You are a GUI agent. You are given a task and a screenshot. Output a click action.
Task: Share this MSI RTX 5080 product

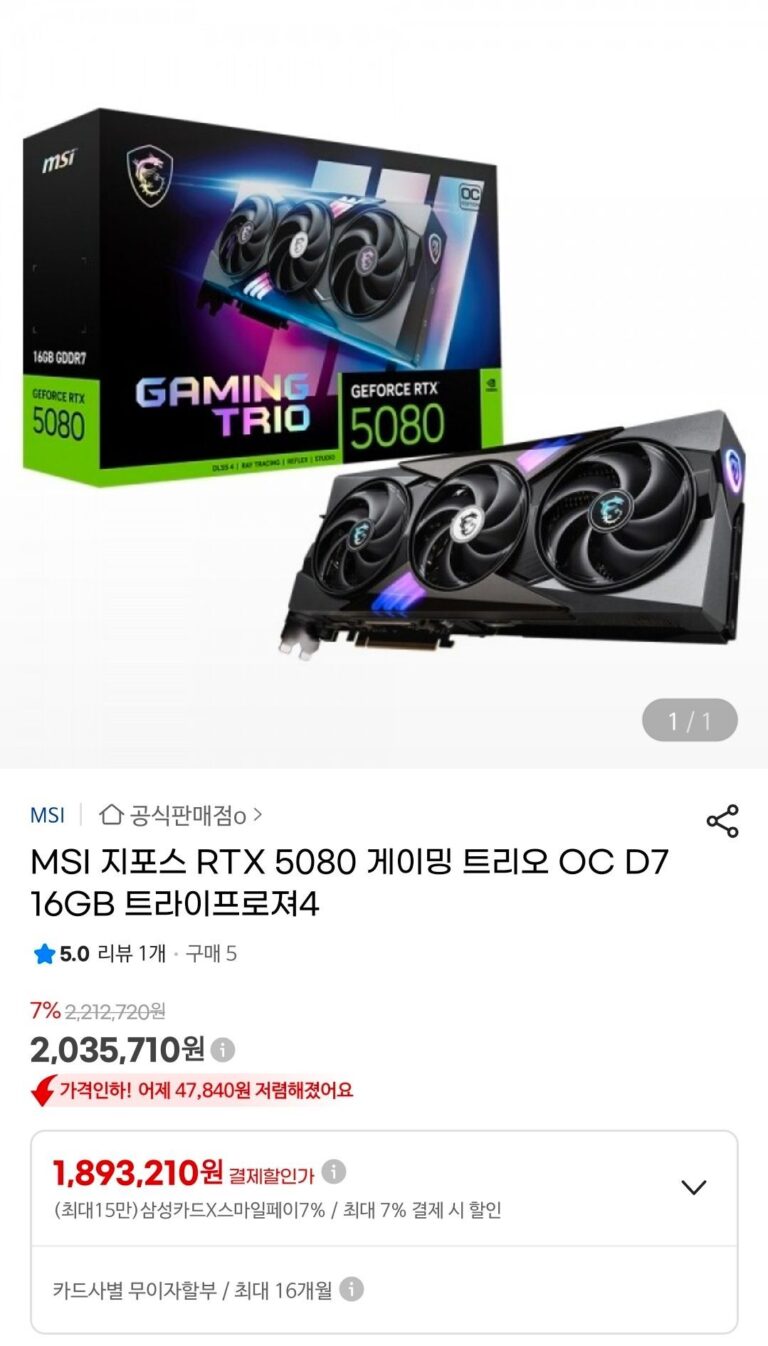722,821
